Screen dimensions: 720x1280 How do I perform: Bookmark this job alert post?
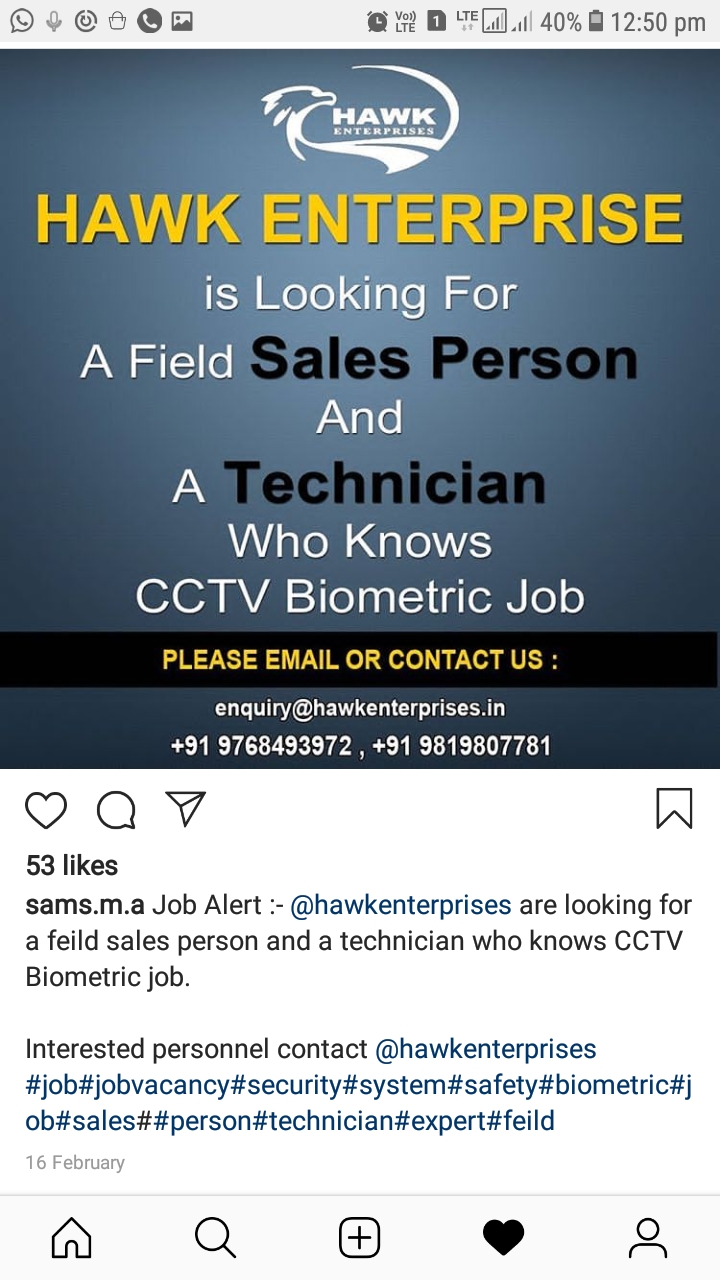[674, 808]
